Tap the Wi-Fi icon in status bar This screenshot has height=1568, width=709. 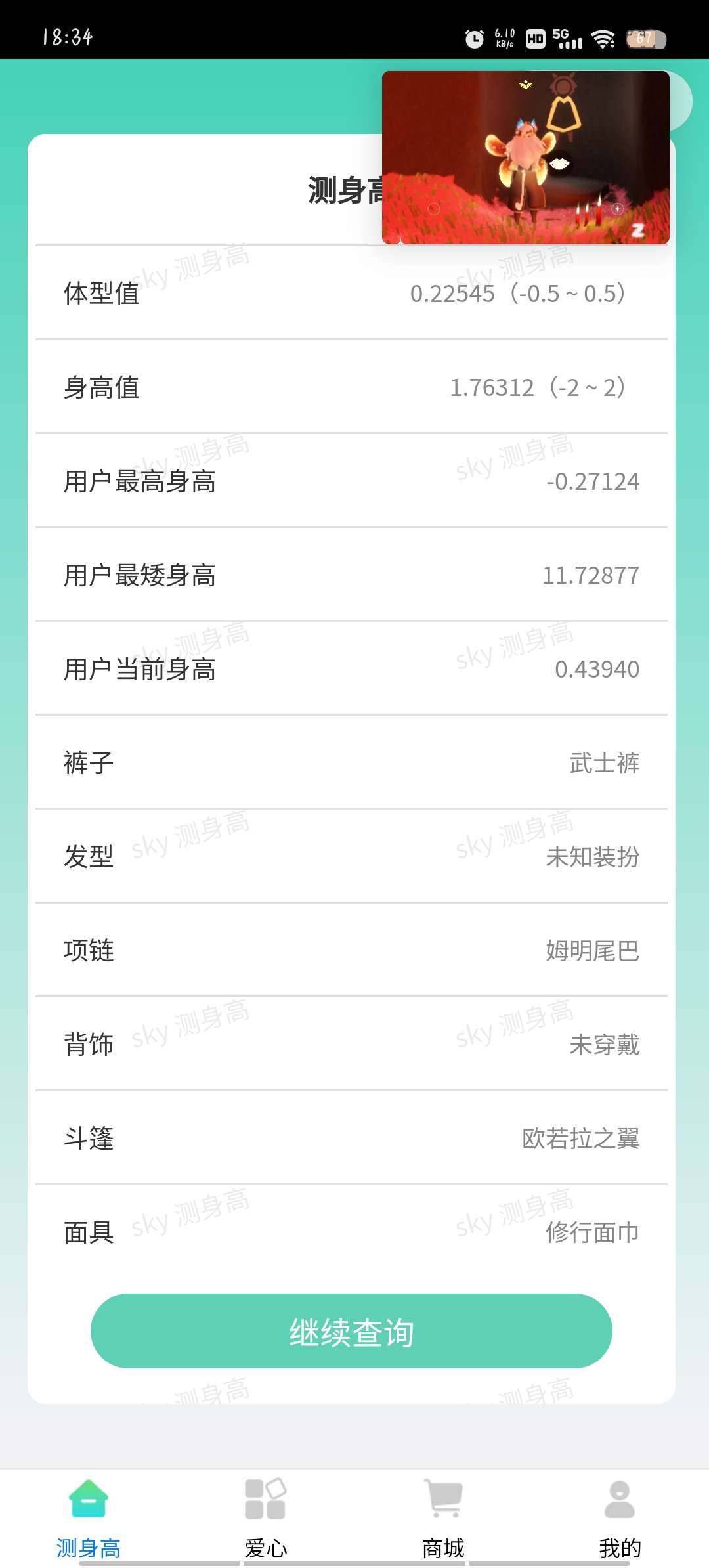(605, 37)
